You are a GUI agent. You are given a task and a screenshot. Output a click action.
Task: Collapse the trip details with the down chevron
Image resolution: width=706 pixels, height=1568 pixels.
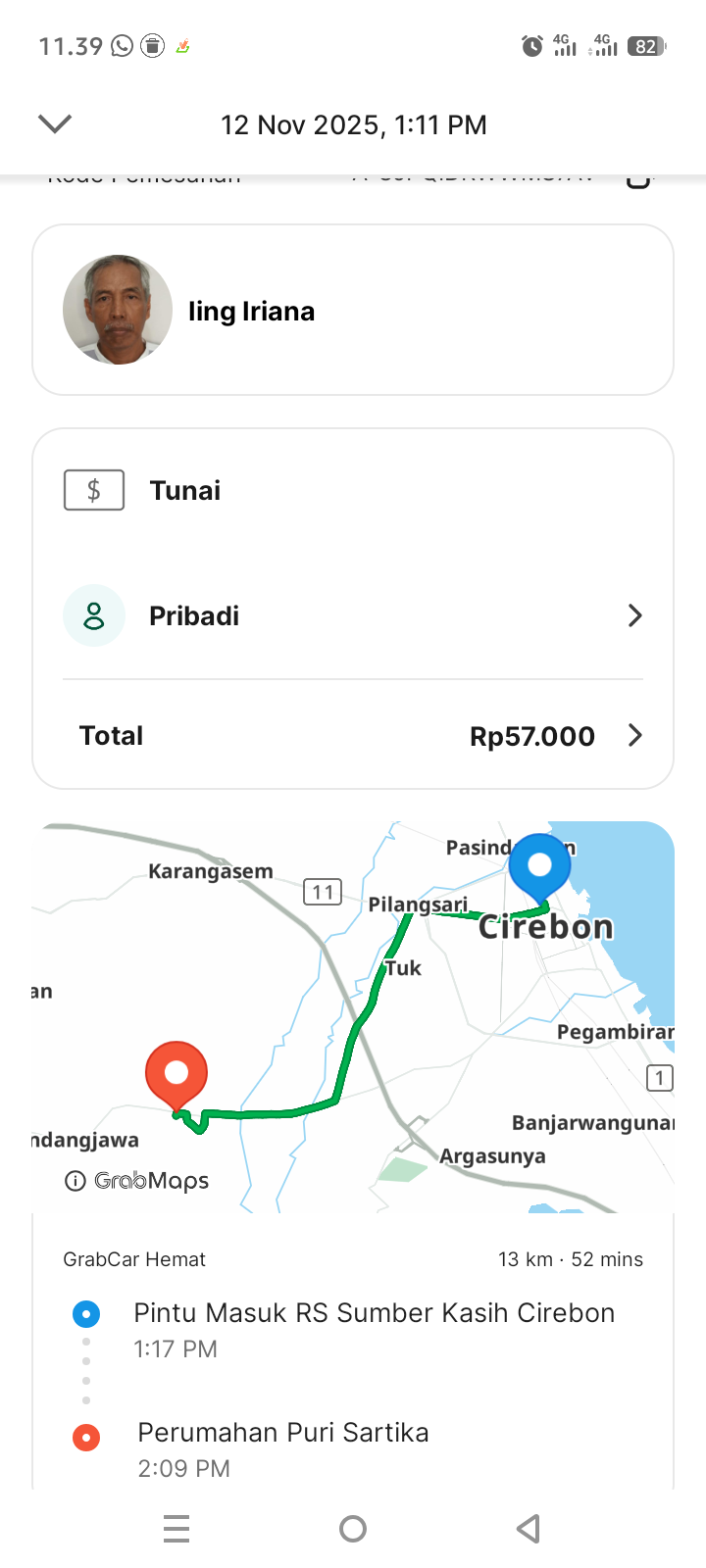click(x=55, y=123)
